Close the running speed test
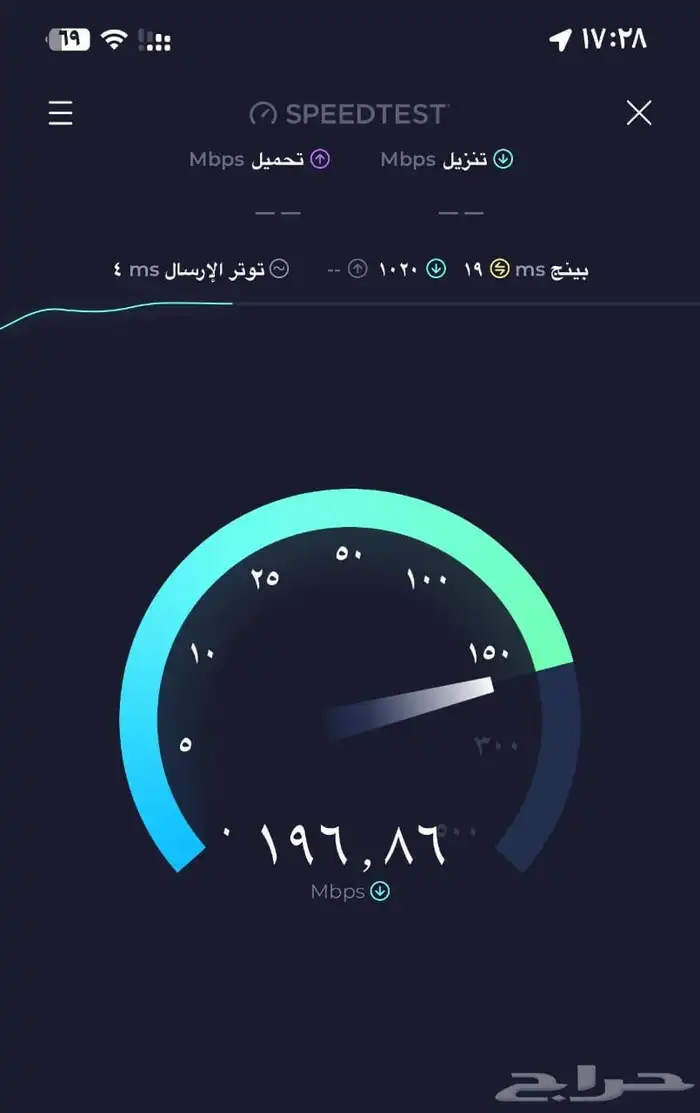 point(639,113)
